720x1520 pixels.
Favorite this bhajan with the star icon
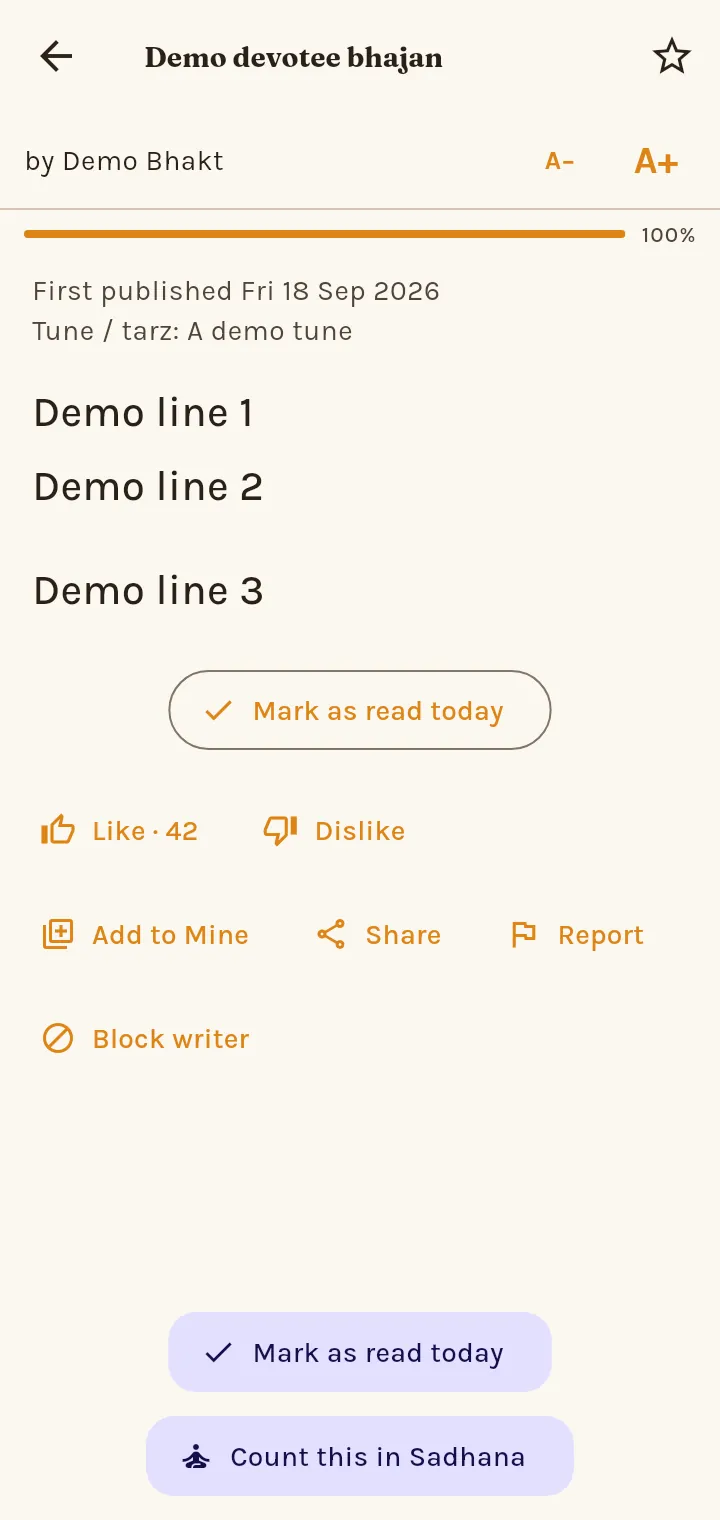point(671,57)
